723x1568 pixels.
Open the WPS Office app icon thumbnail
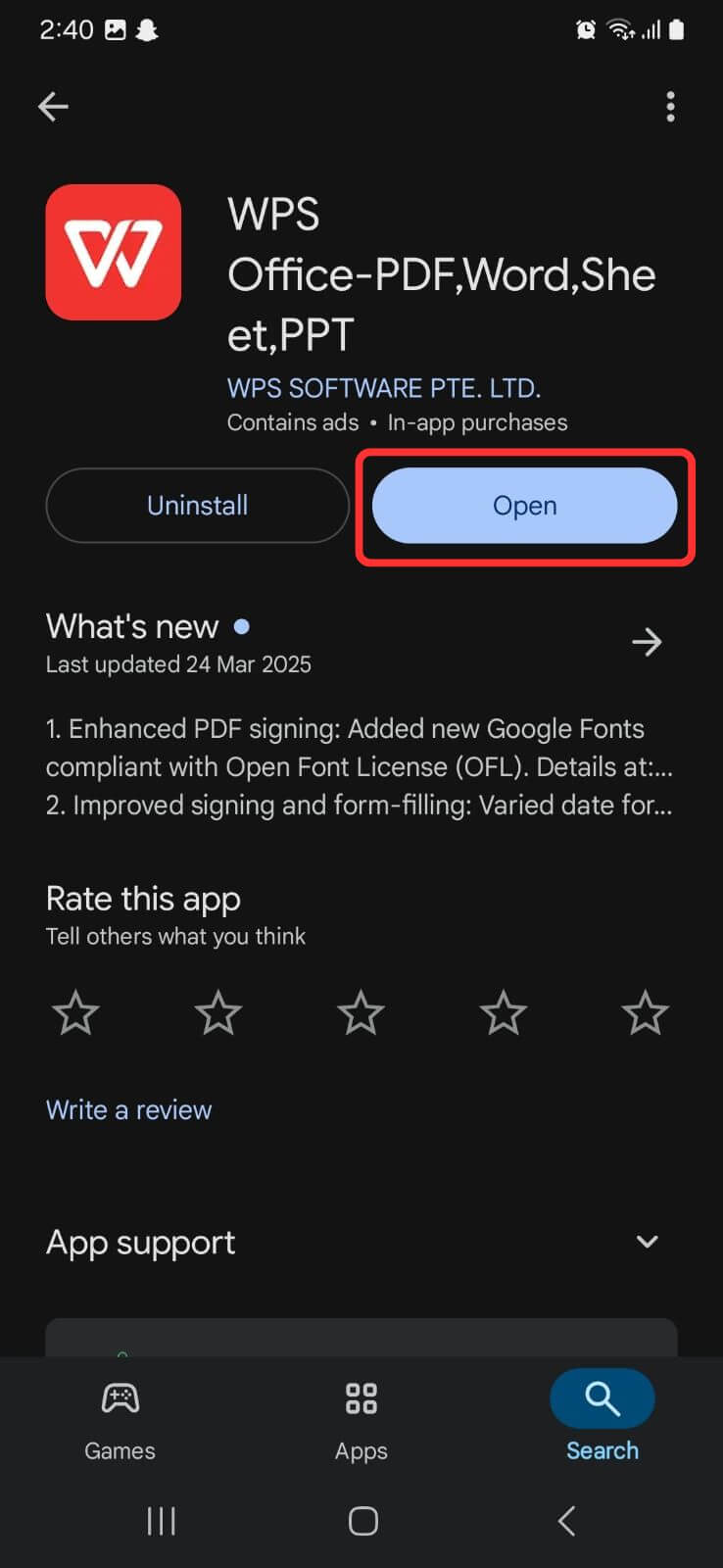(113, 252)
